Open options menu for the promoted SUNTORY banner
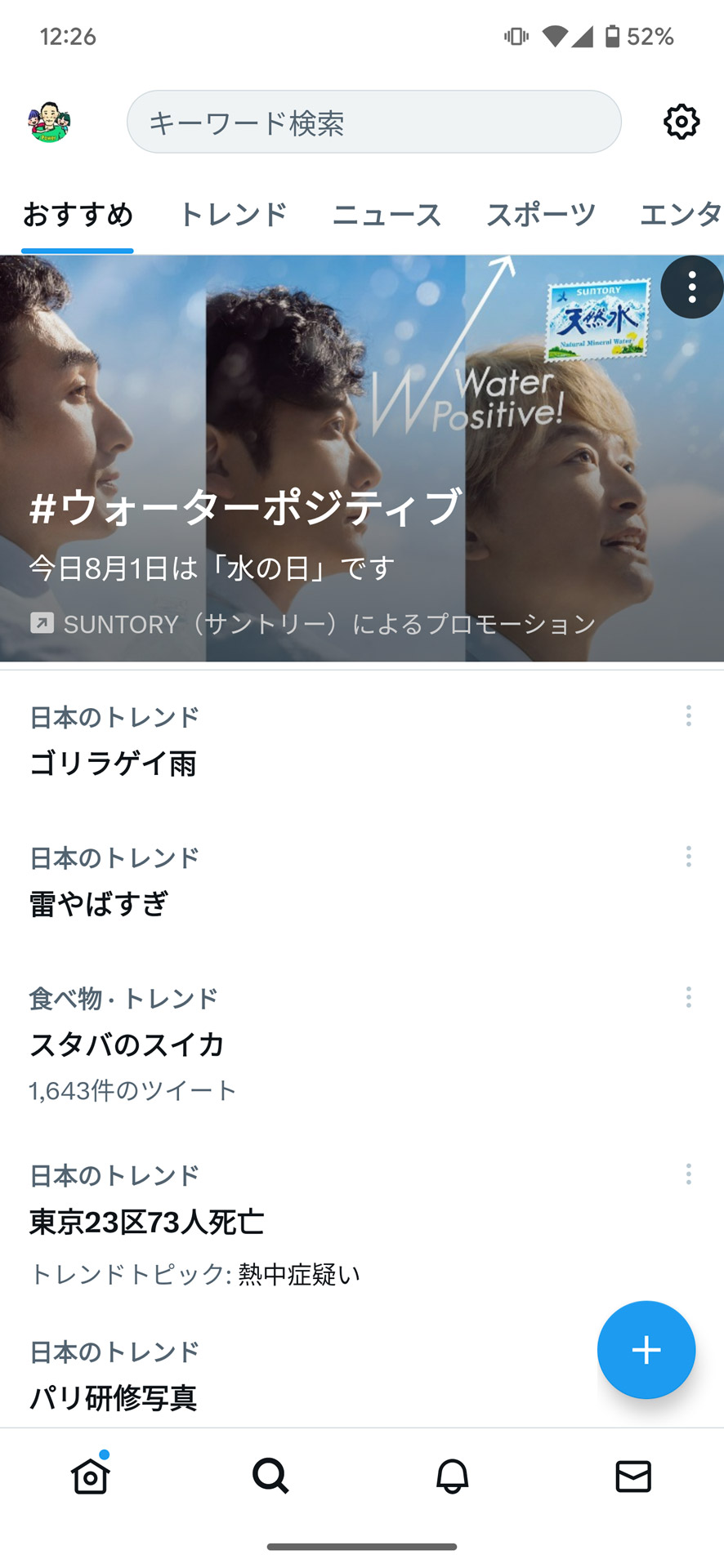The image size is (724, 1568). point(691,287)
